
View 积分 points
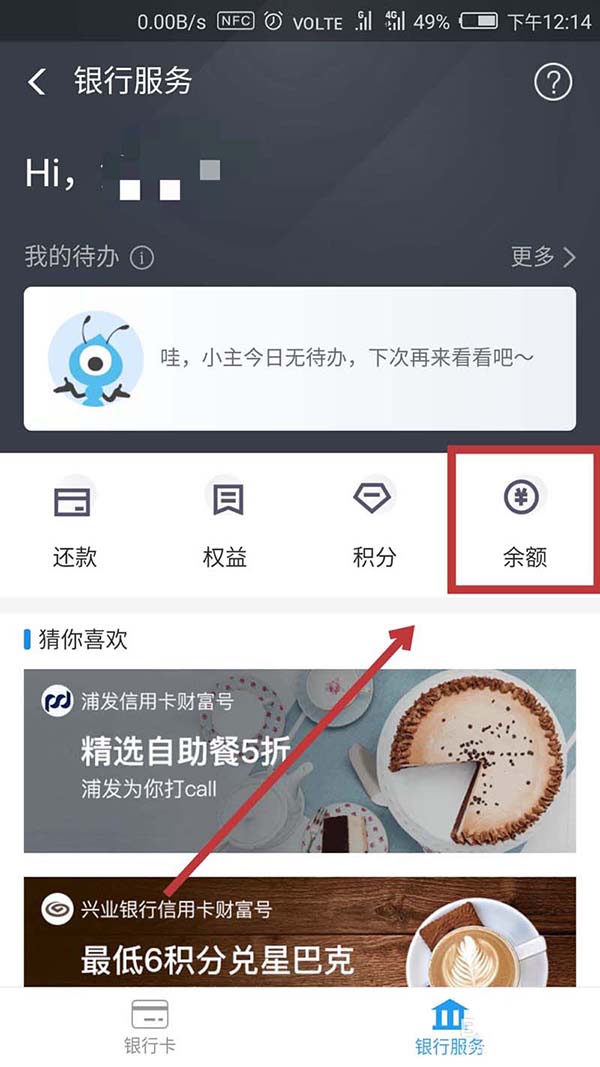click(x=374, y=522)
